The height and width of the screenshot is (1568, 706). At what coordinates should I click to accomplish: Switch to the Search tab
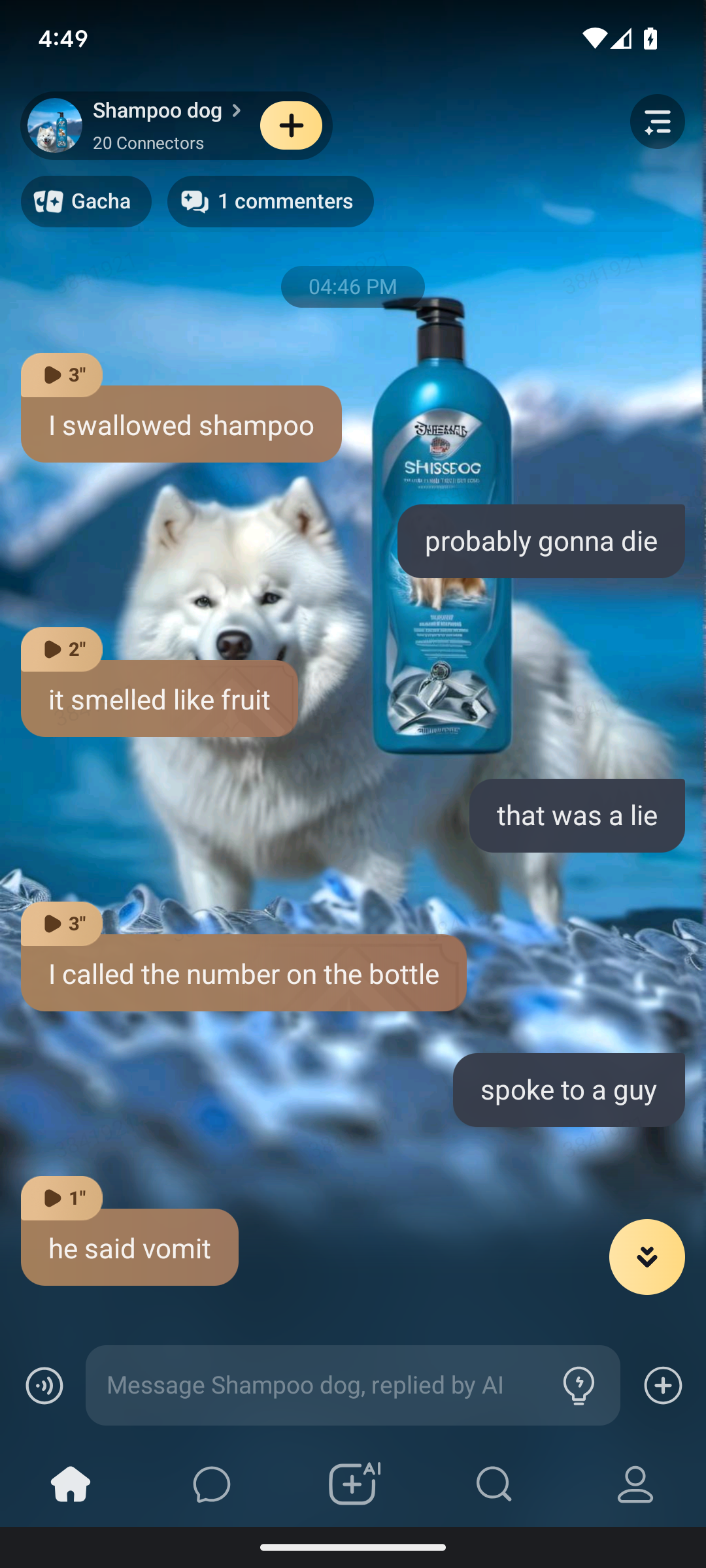[494, 1484]
